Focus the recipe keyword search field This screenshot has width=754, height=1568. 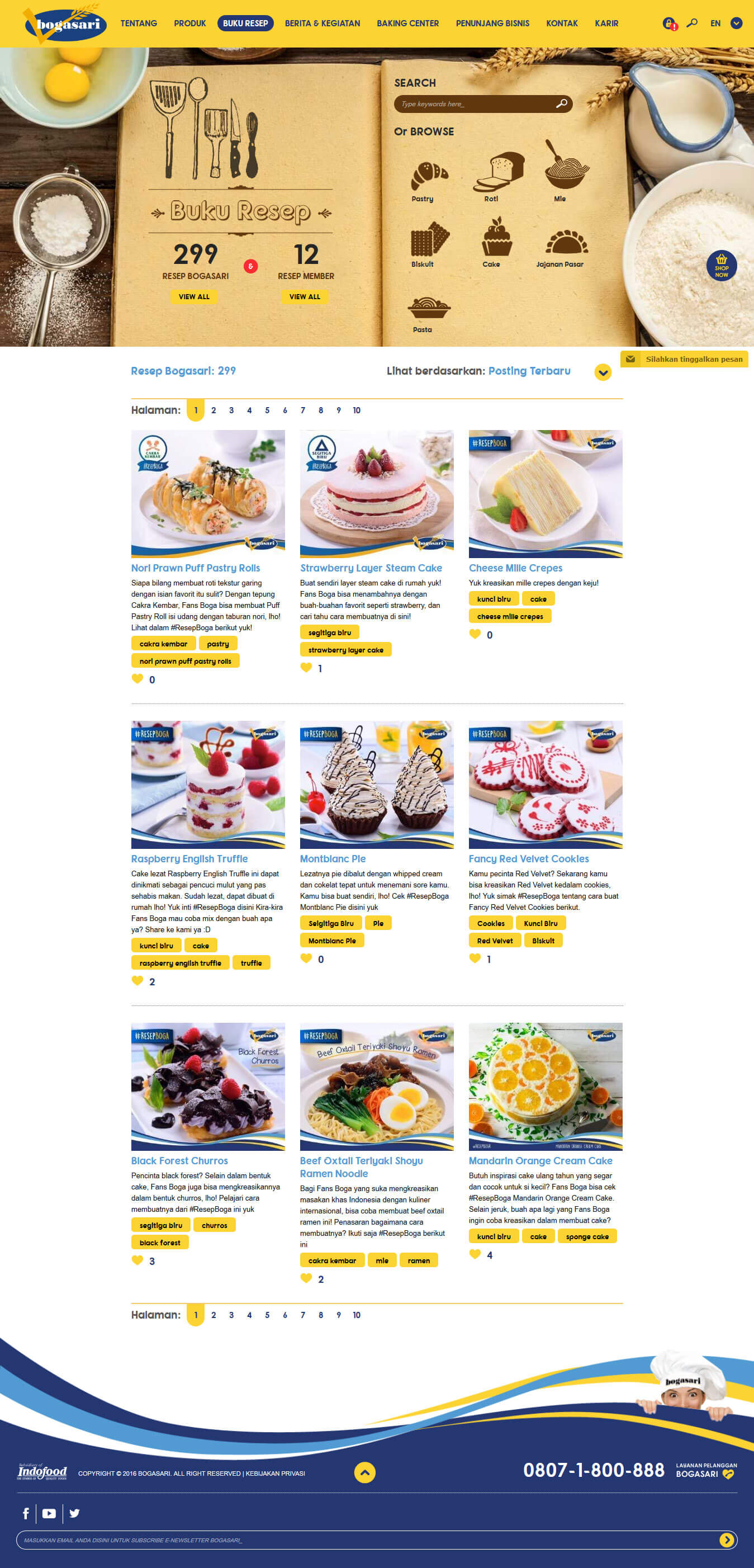point(475,104)
